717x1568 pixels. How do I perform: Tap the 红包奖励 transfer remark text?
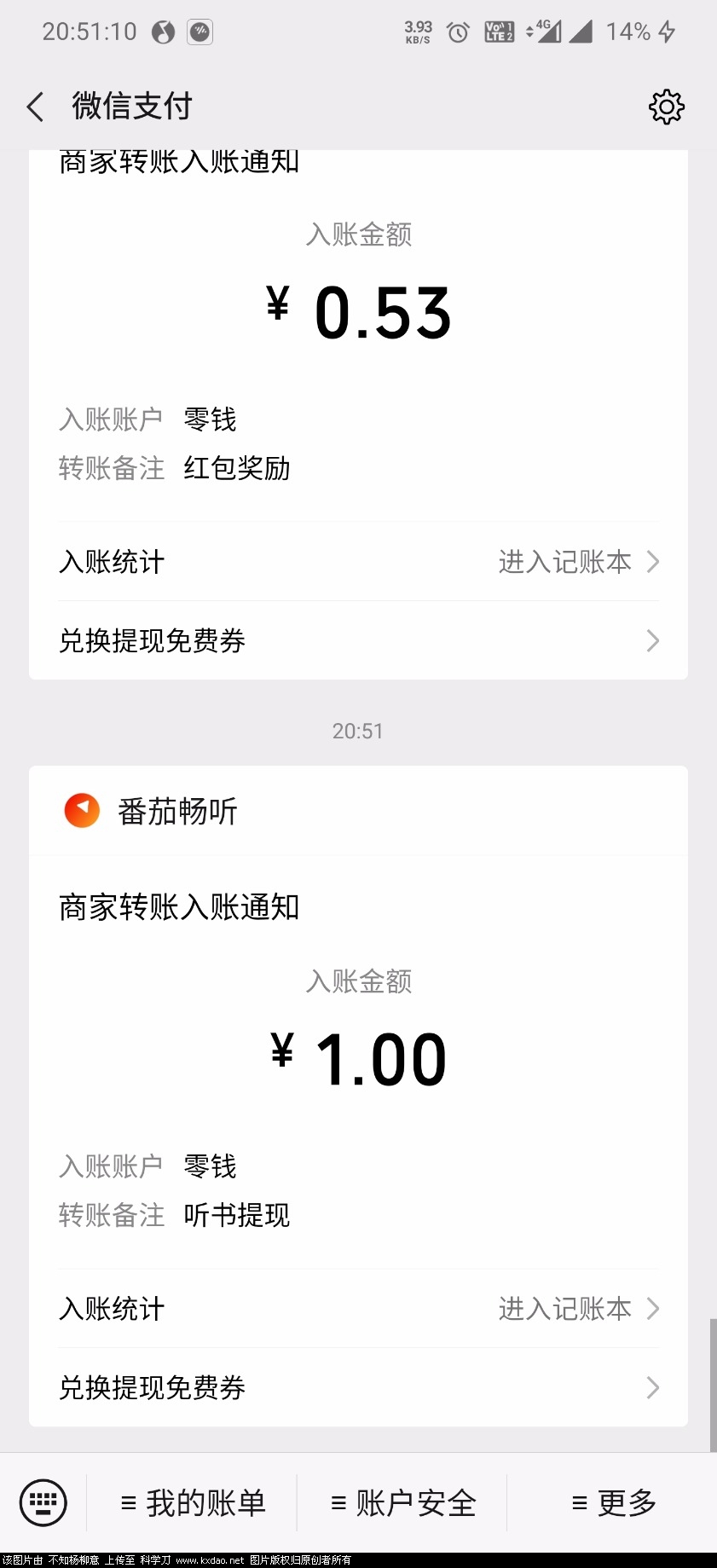[237, 468]
